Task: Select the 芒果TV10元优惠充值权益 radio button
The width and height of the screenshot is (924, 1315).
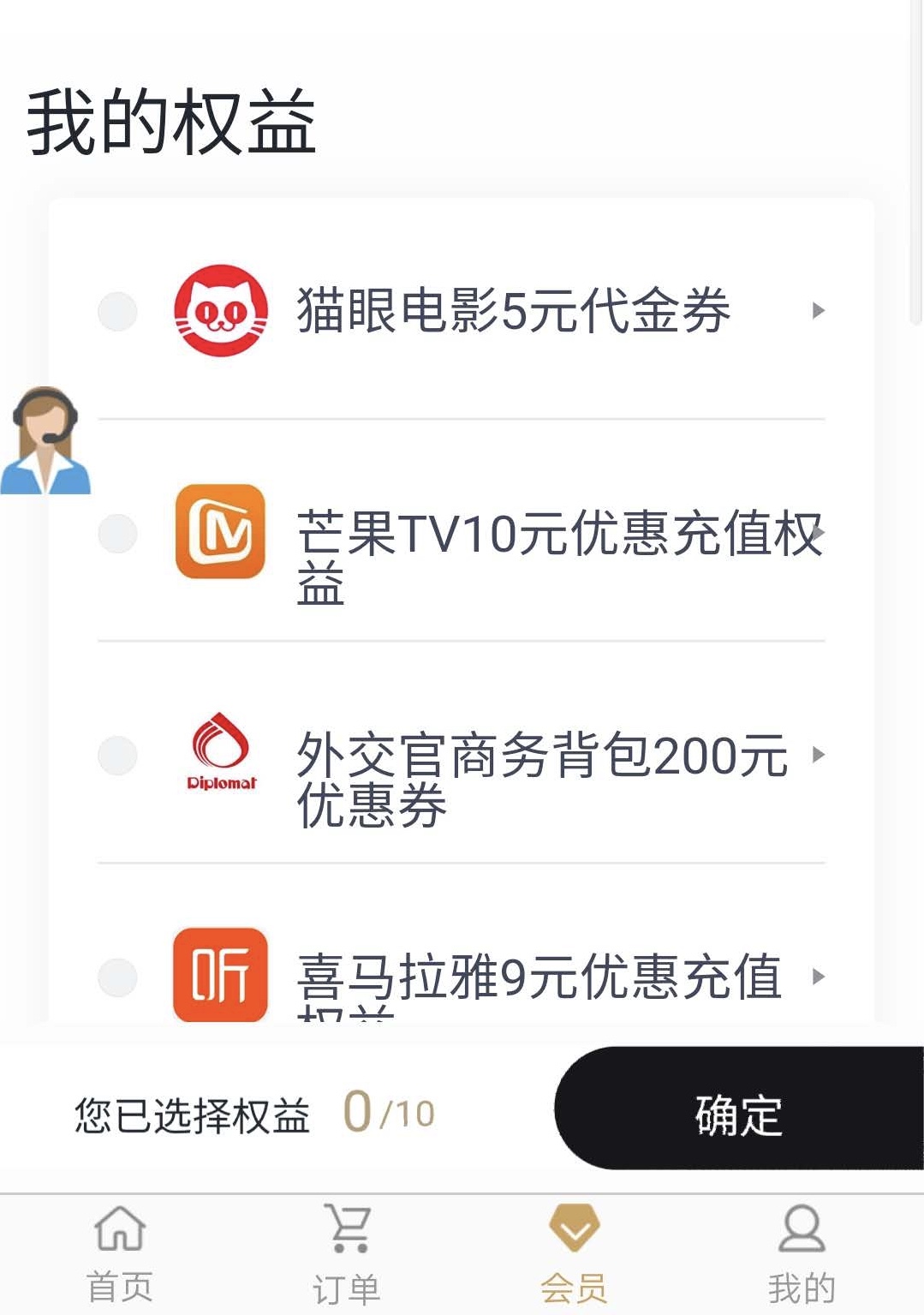Action: coord(117,534)
